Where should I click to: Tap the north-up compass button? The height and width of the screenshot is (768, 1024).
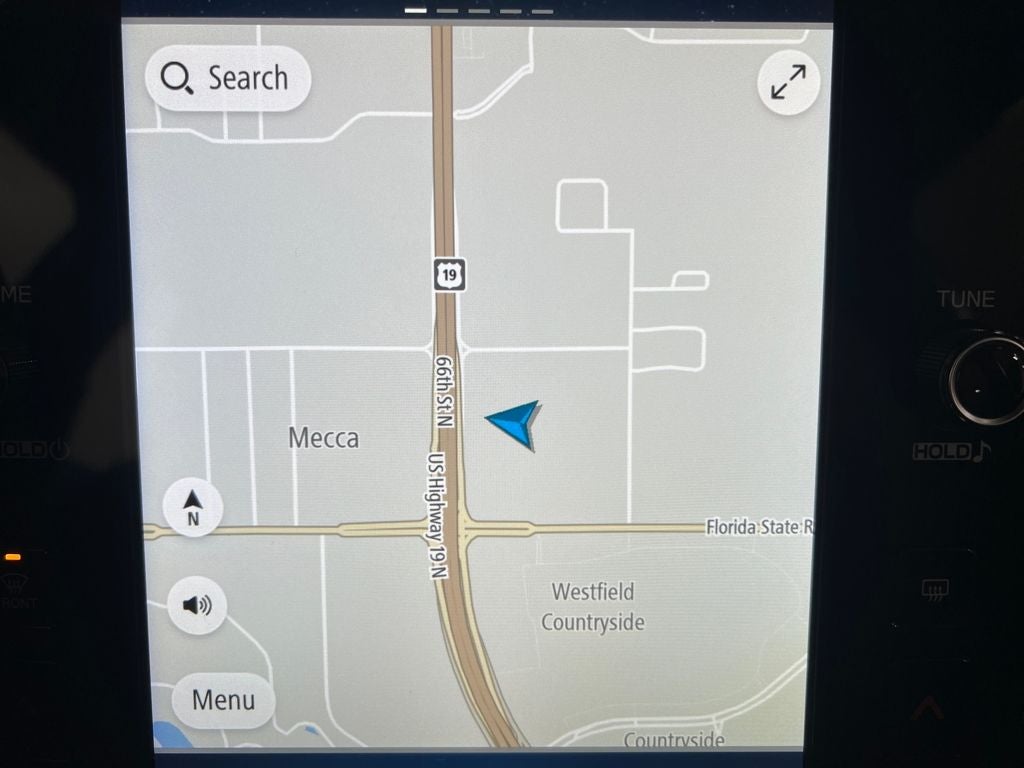click(x=193, y=507)
